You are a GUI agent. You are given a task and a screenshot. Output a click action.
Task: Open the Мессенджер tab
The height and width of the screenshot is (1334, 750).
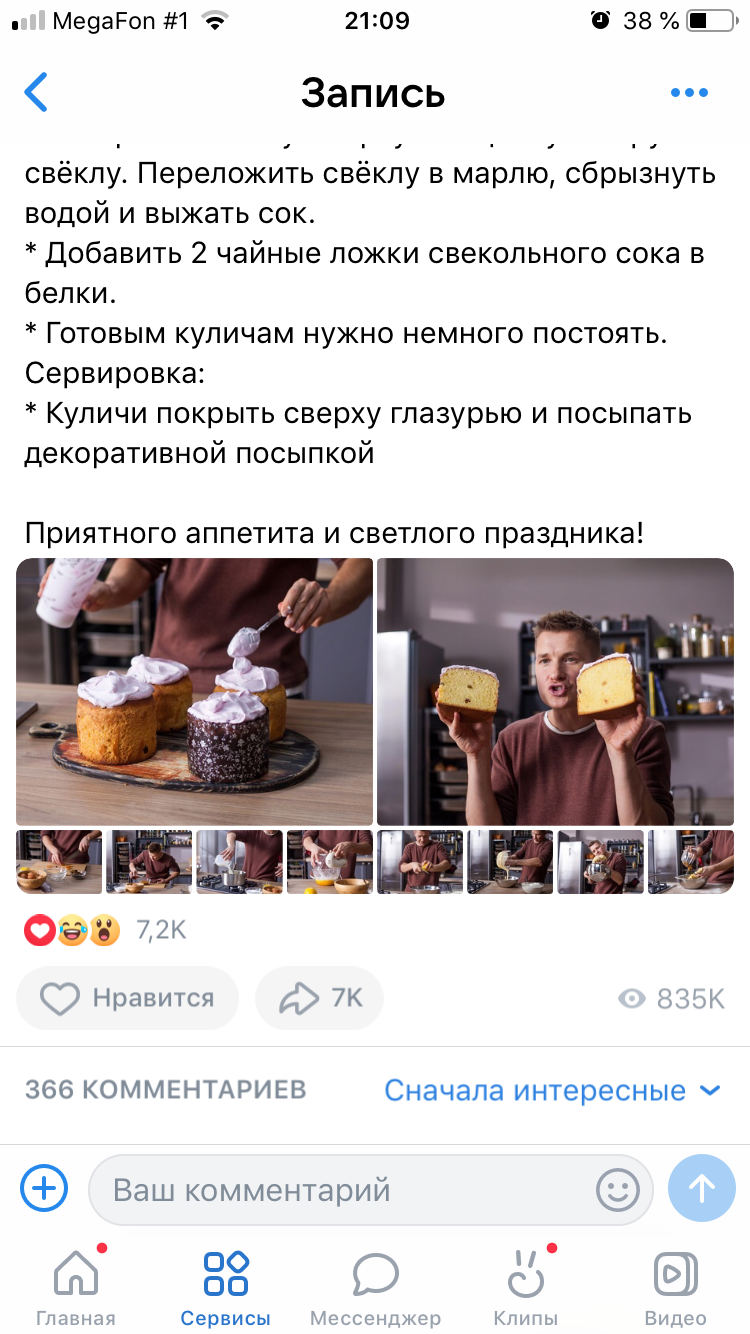(x=375, y=1288)
